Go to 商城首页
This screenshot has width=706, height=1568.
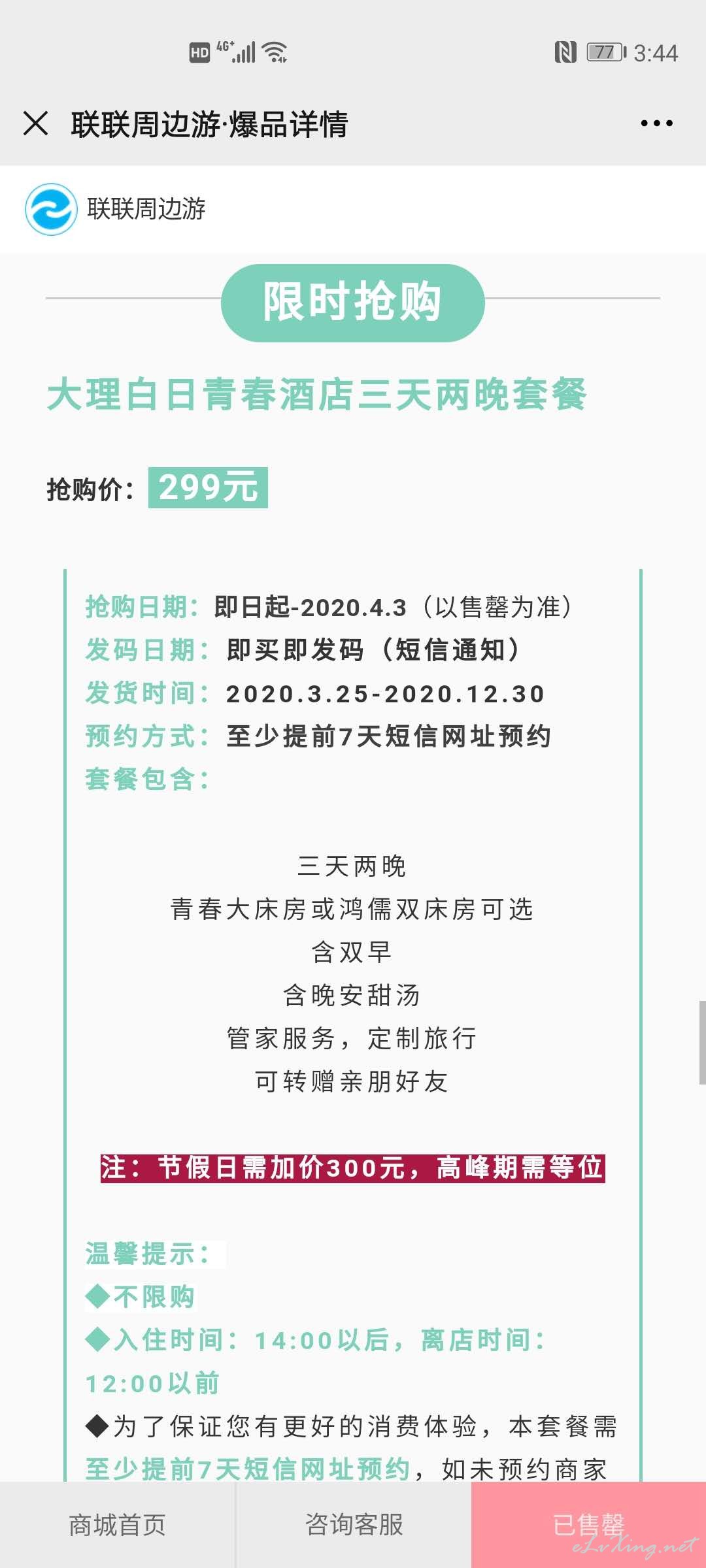tap(118, 1525)
